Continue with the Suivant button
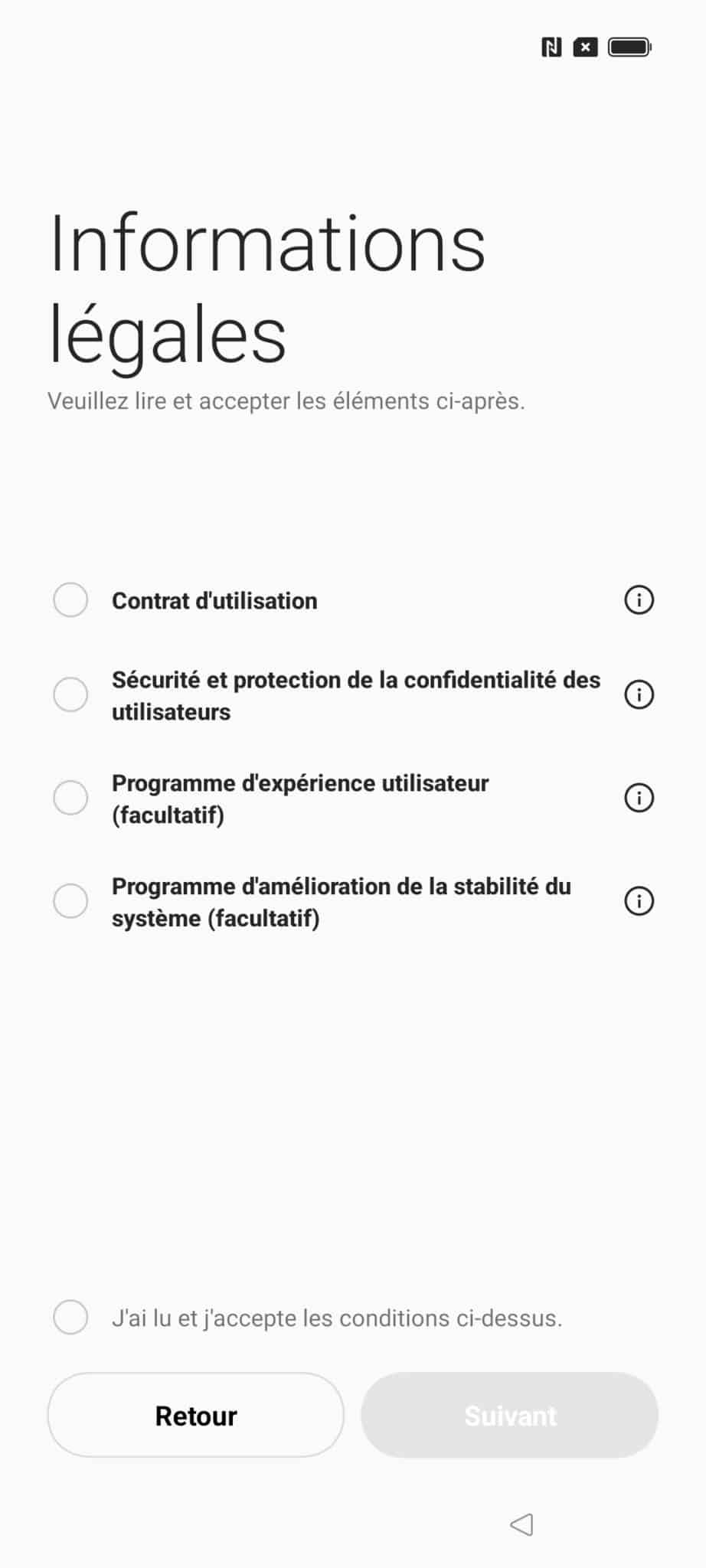The width and height of the screenshot is (706, 1568). point(510,1415)
